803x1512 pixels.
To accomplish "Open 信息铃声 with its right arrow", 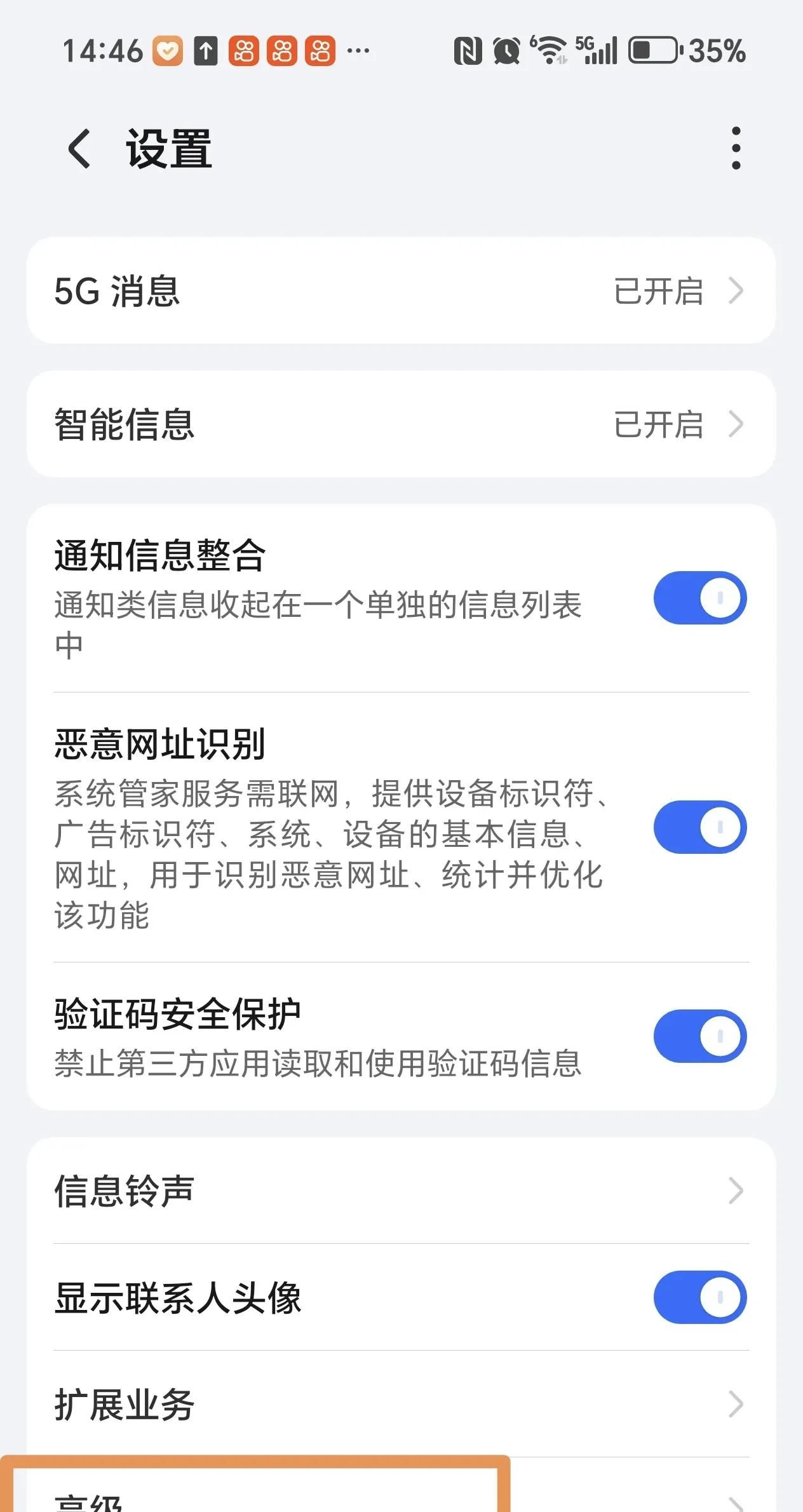I will [737, 1189].
